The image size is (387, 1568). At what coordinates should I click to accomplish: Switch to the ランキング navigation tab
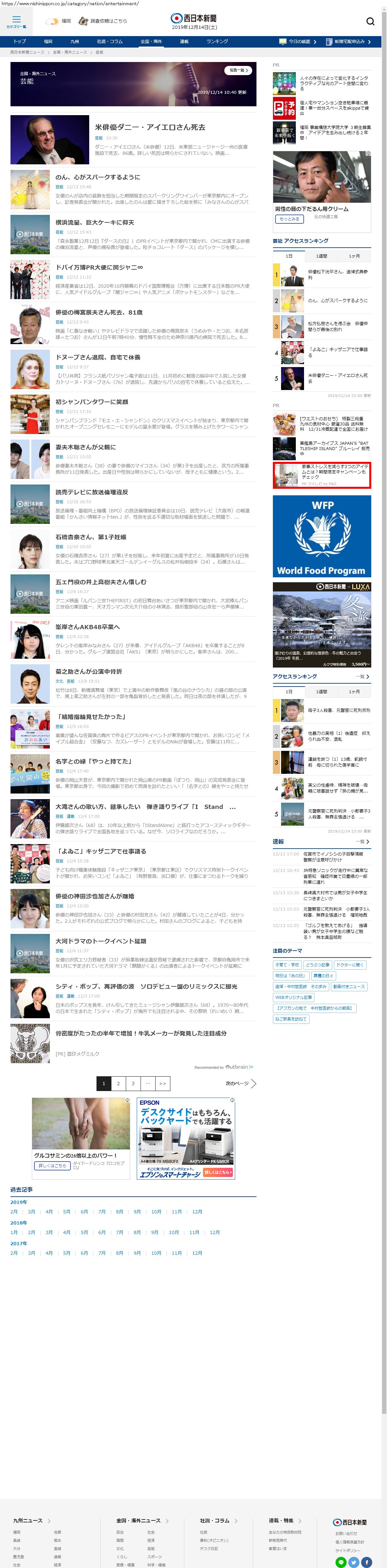tap(217, 41)
